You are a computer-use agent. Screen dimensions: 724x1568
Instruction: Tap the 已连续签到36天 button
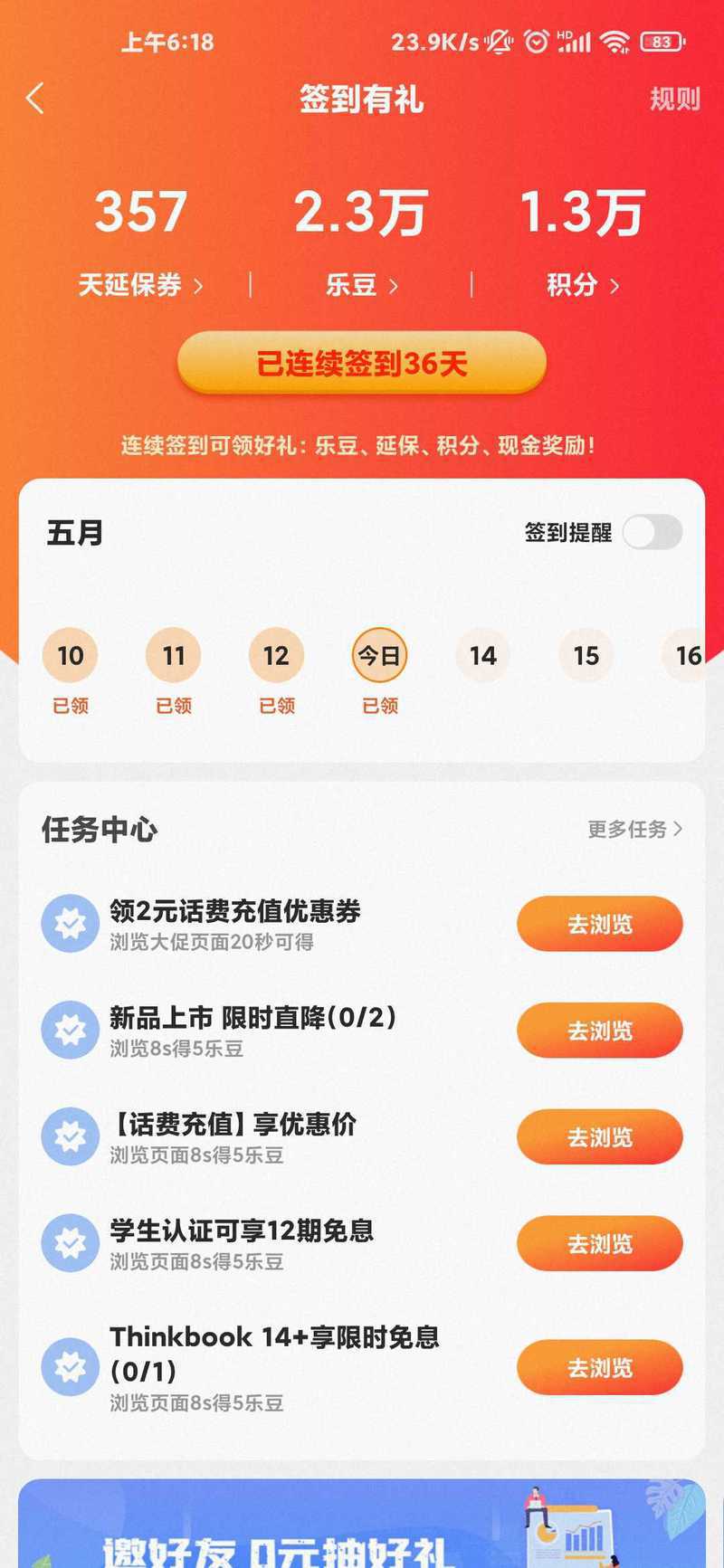tap(362, 364)
